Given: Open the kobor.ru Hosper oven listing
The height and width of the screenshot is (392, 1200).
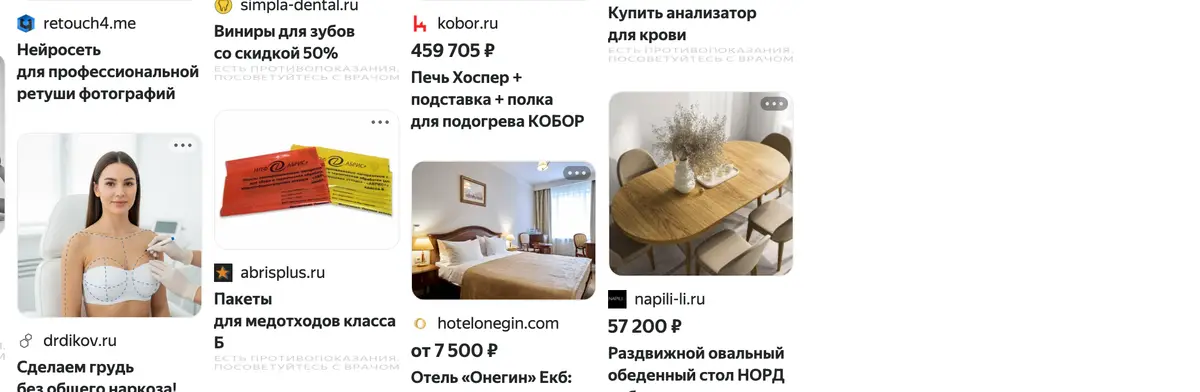Looking at the screenshot, I should pos(497,99).
